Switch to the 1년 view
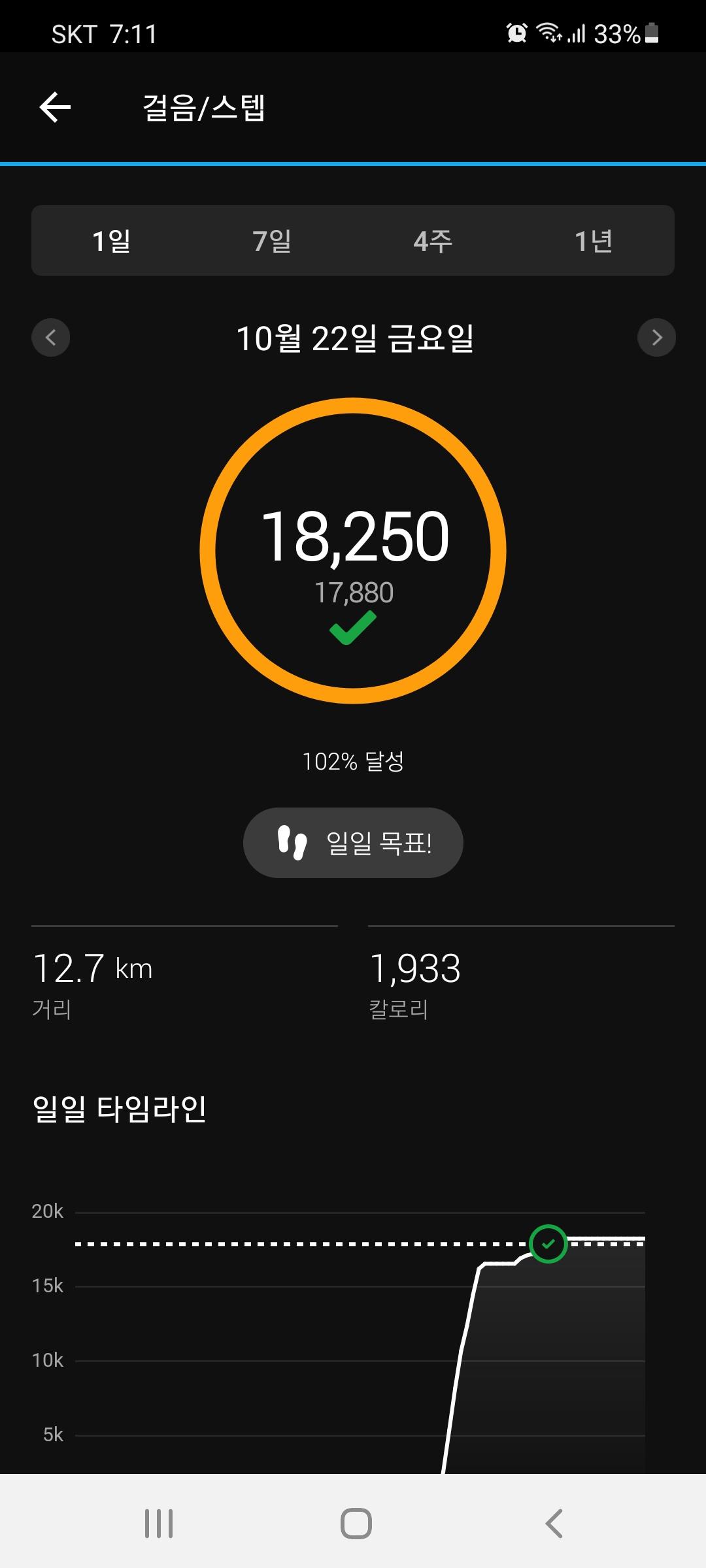This screenshot has height=1568, width=706. click(x=594, y=241)
